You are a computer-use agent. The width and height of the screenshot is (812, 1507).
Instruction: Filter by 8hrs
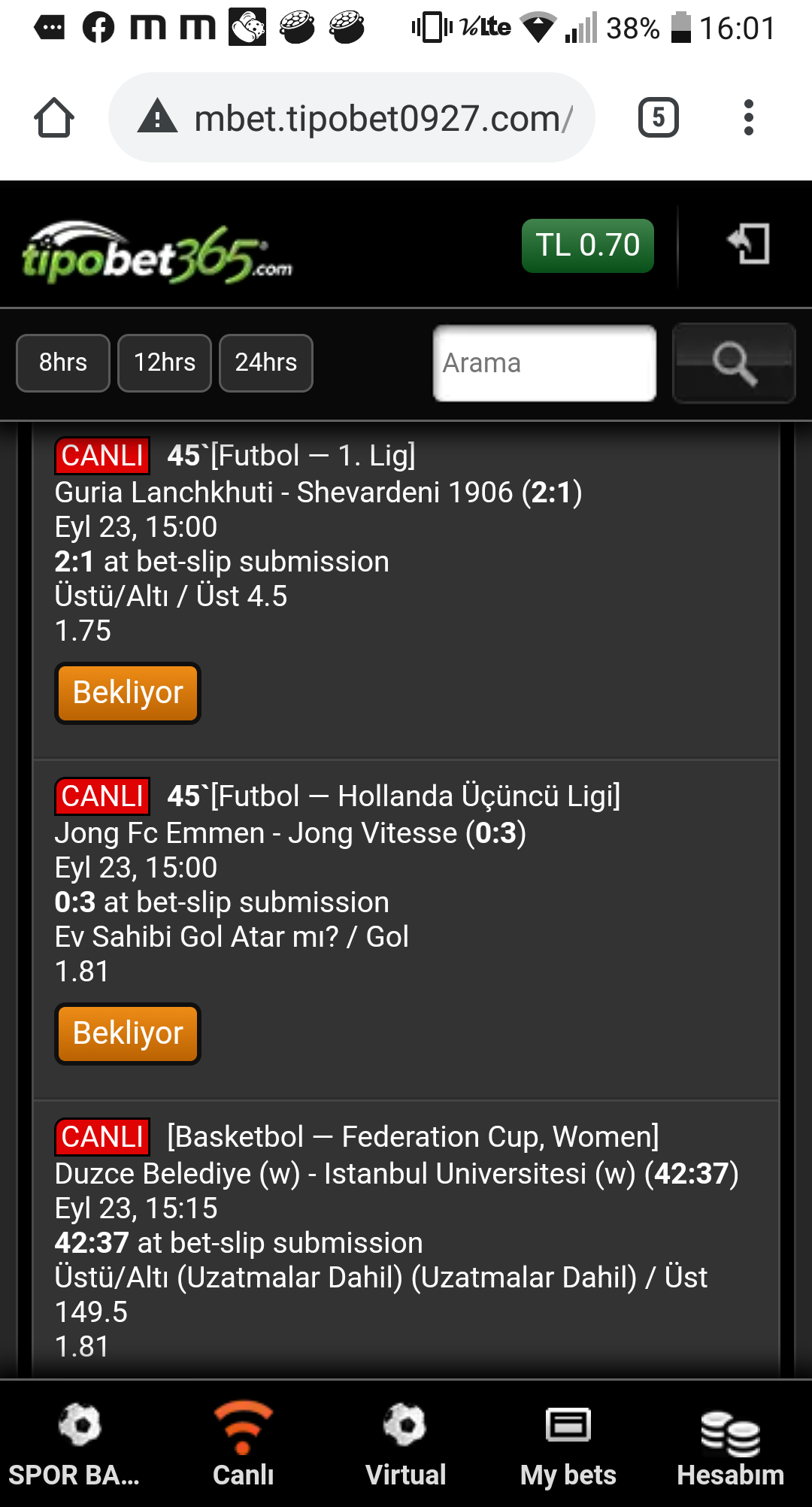pyautogui.click(x=63, y=362)
